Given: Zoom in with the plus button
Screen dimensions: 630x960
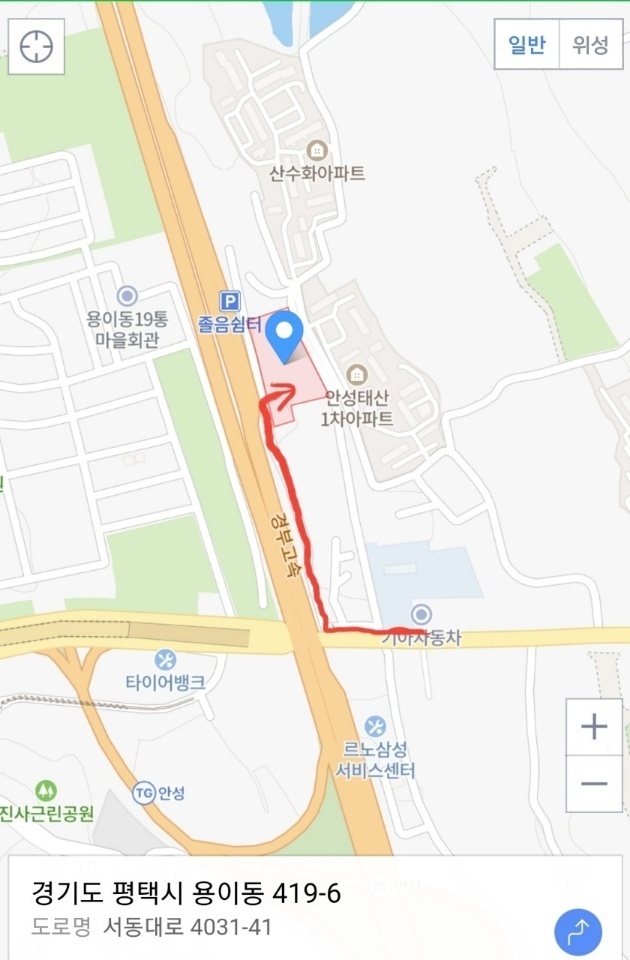Looking at the screenshot, I should pos(594,727).
